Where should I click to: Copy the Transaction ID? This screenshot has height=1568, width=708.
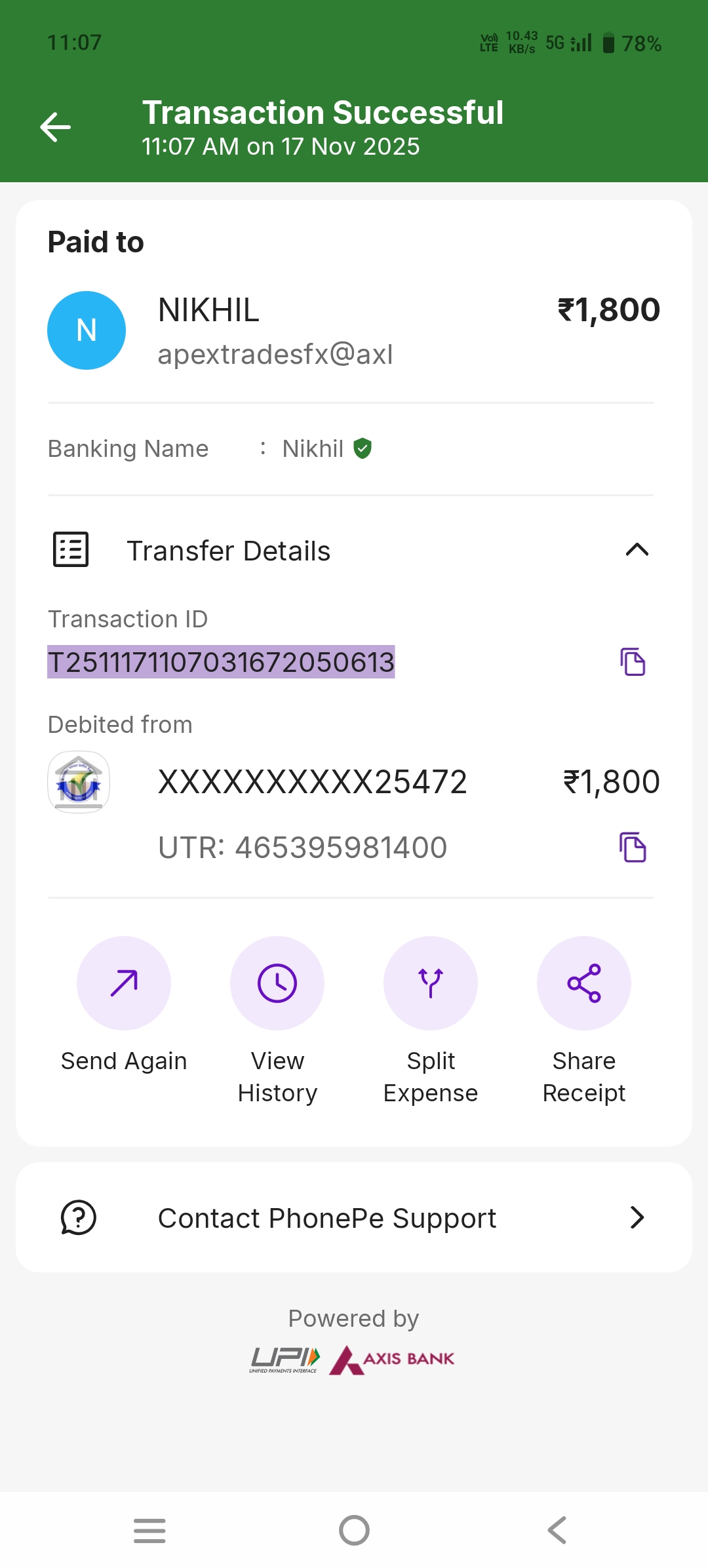pos(633,661)
